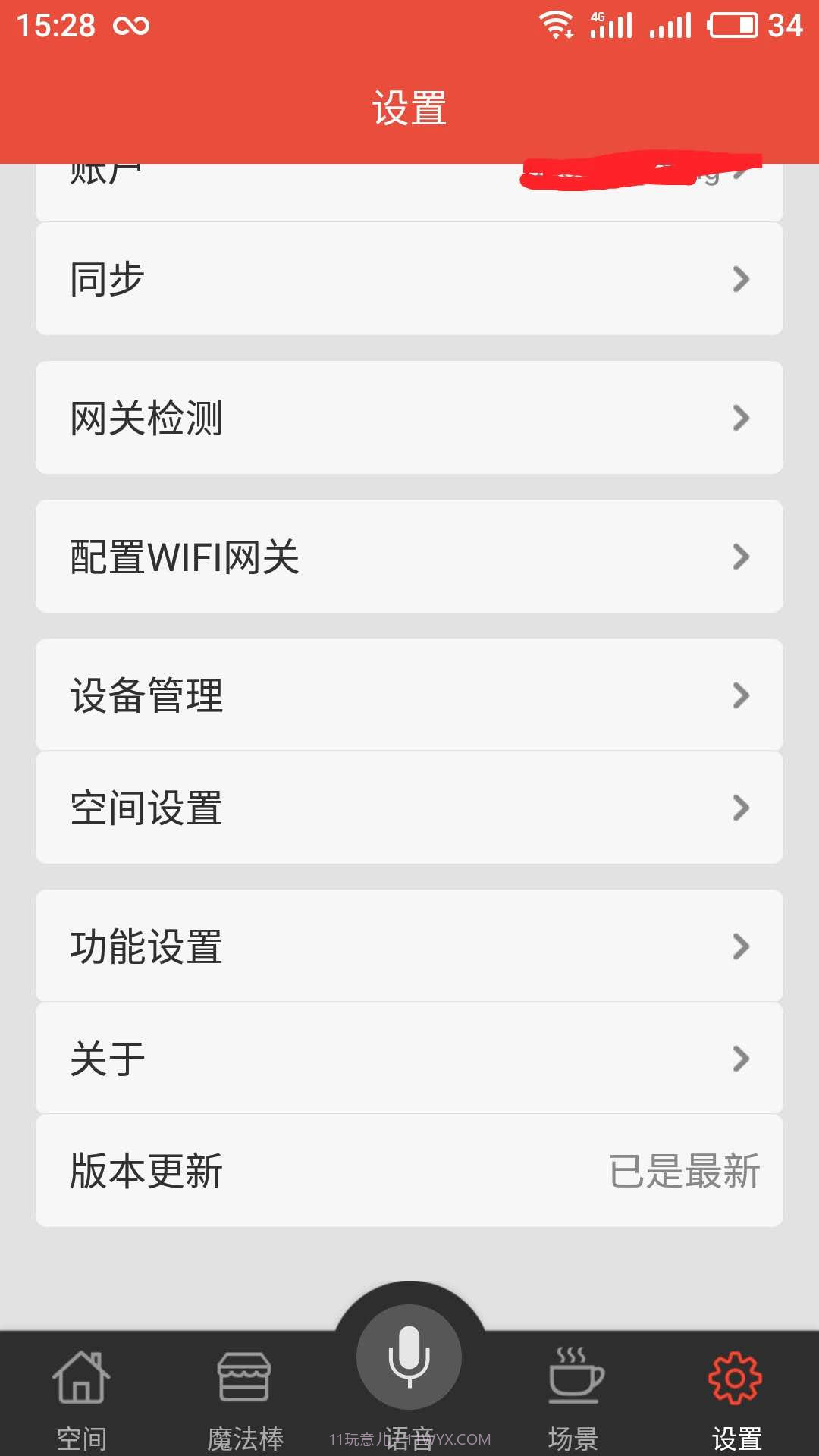Expand the 关于 about row chevron
The image size is (819, 1456).
tap(740, 1059)
